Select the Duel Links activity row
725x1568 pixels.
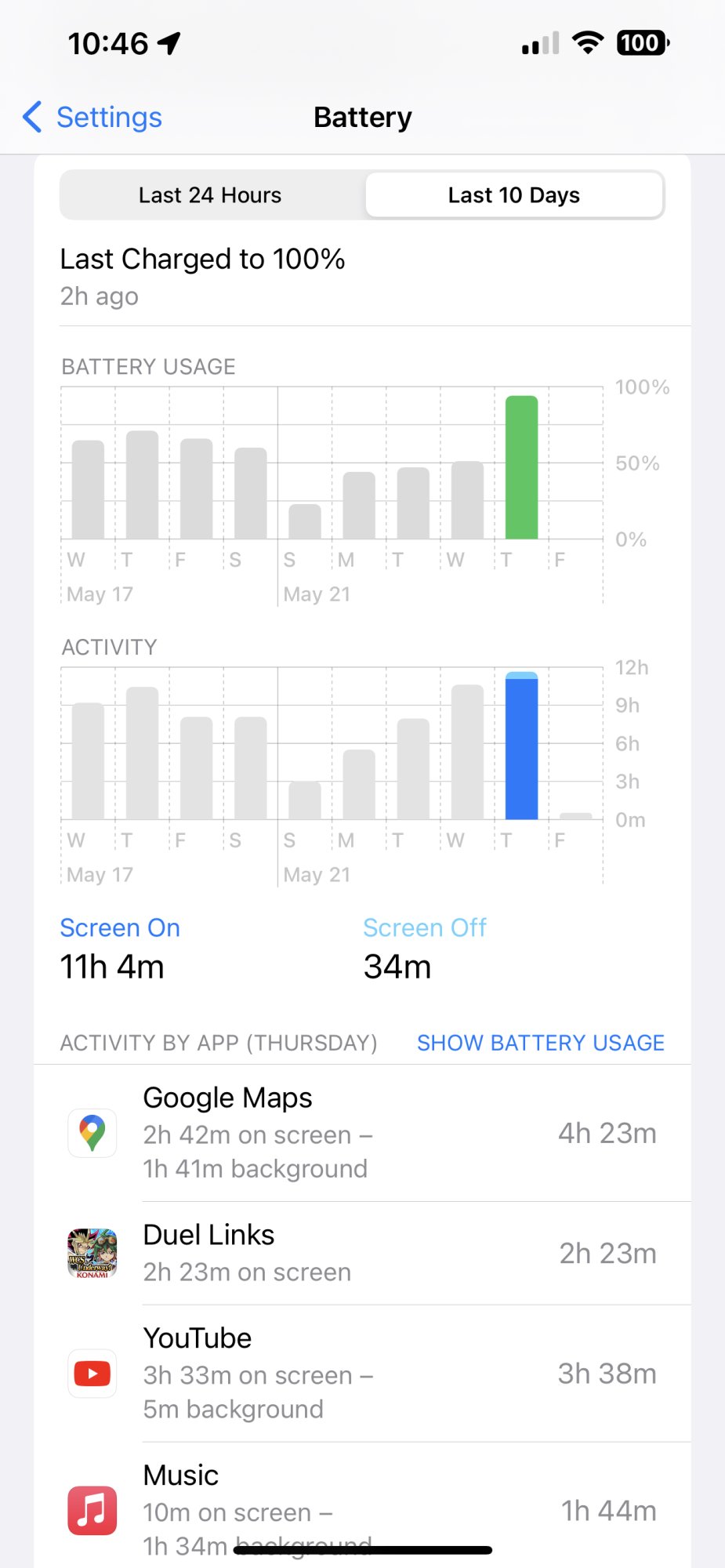[362, 1254]
